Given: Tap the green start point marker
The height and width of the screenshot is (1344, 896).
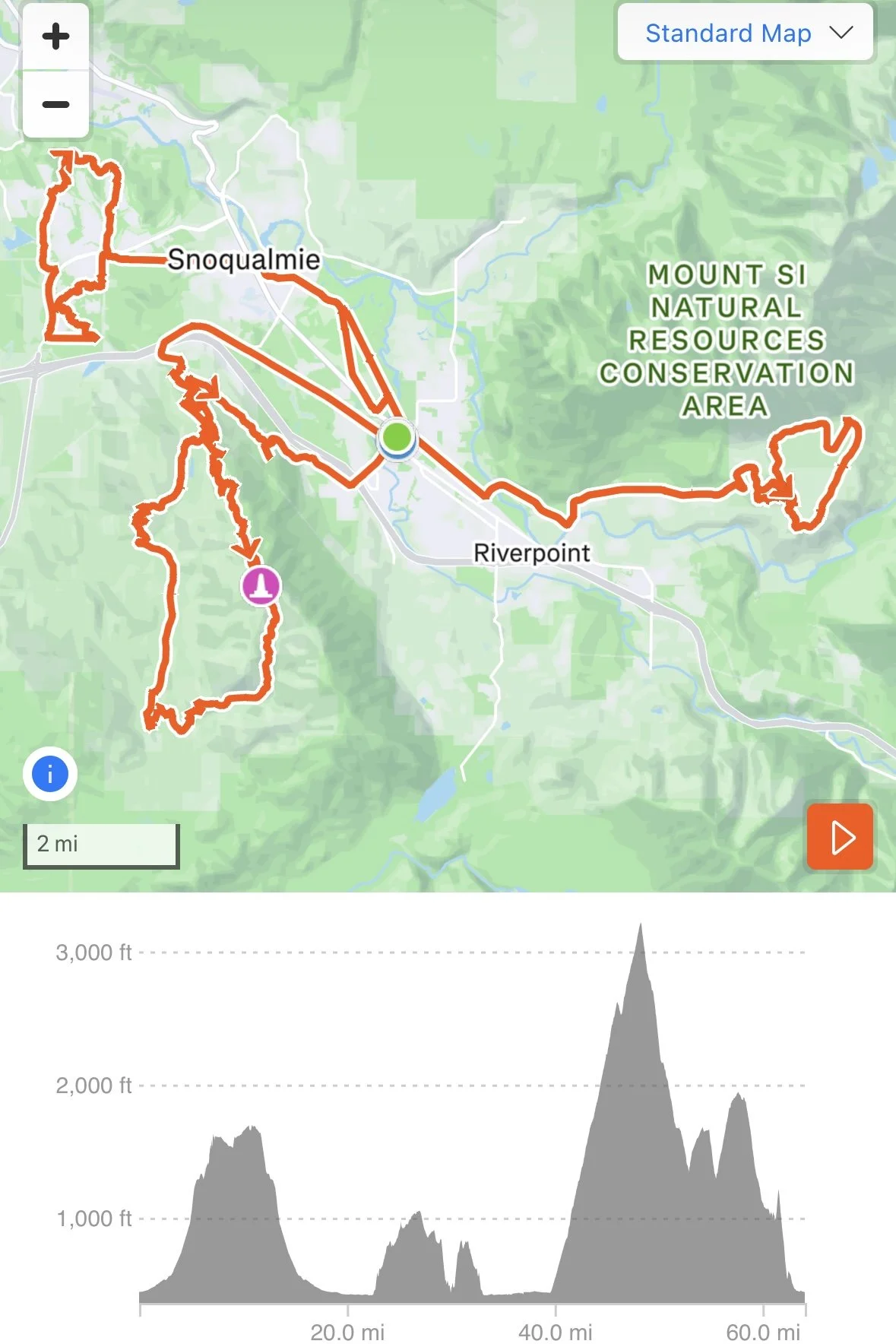Looking at the screenshot, I should [397, 438].
